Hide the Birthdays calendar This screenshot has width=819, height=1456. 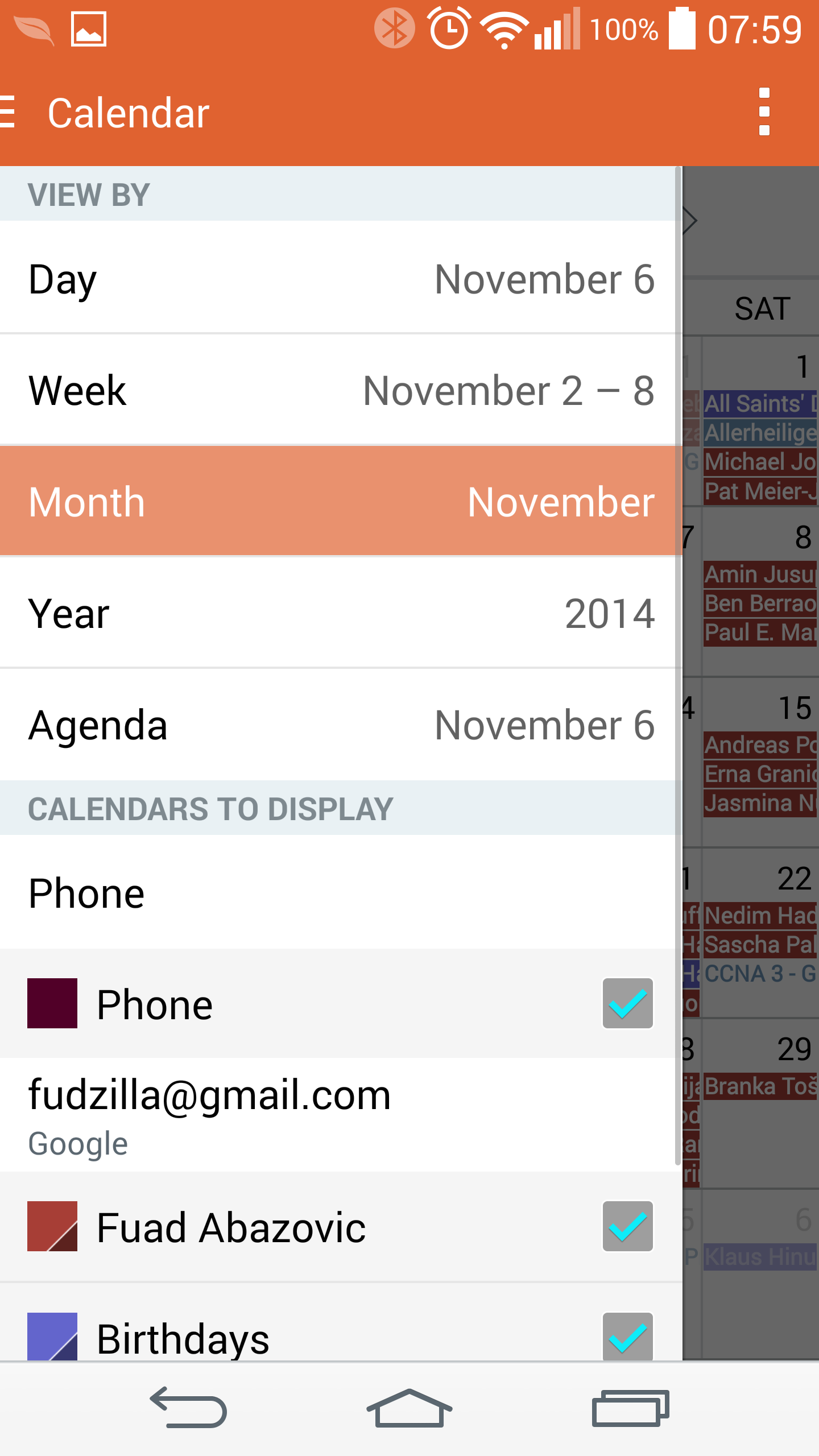coord(627,1335)
